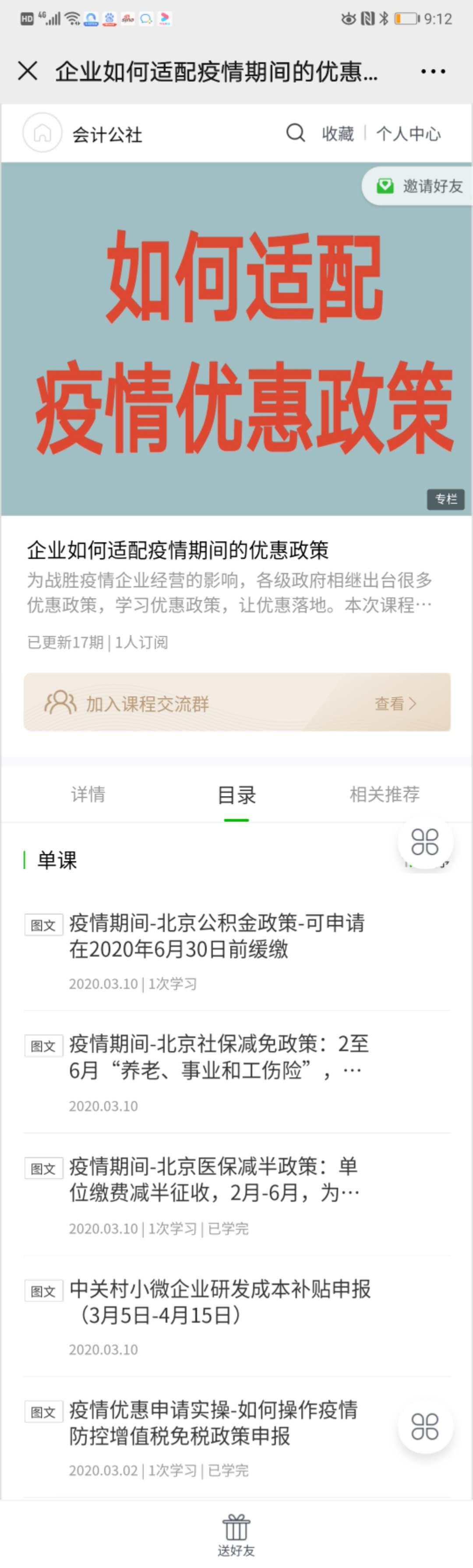Open 疫情优惠申请实操 tax exemption lesson
Screen dimensions: 473x1568
point(213,1423)
